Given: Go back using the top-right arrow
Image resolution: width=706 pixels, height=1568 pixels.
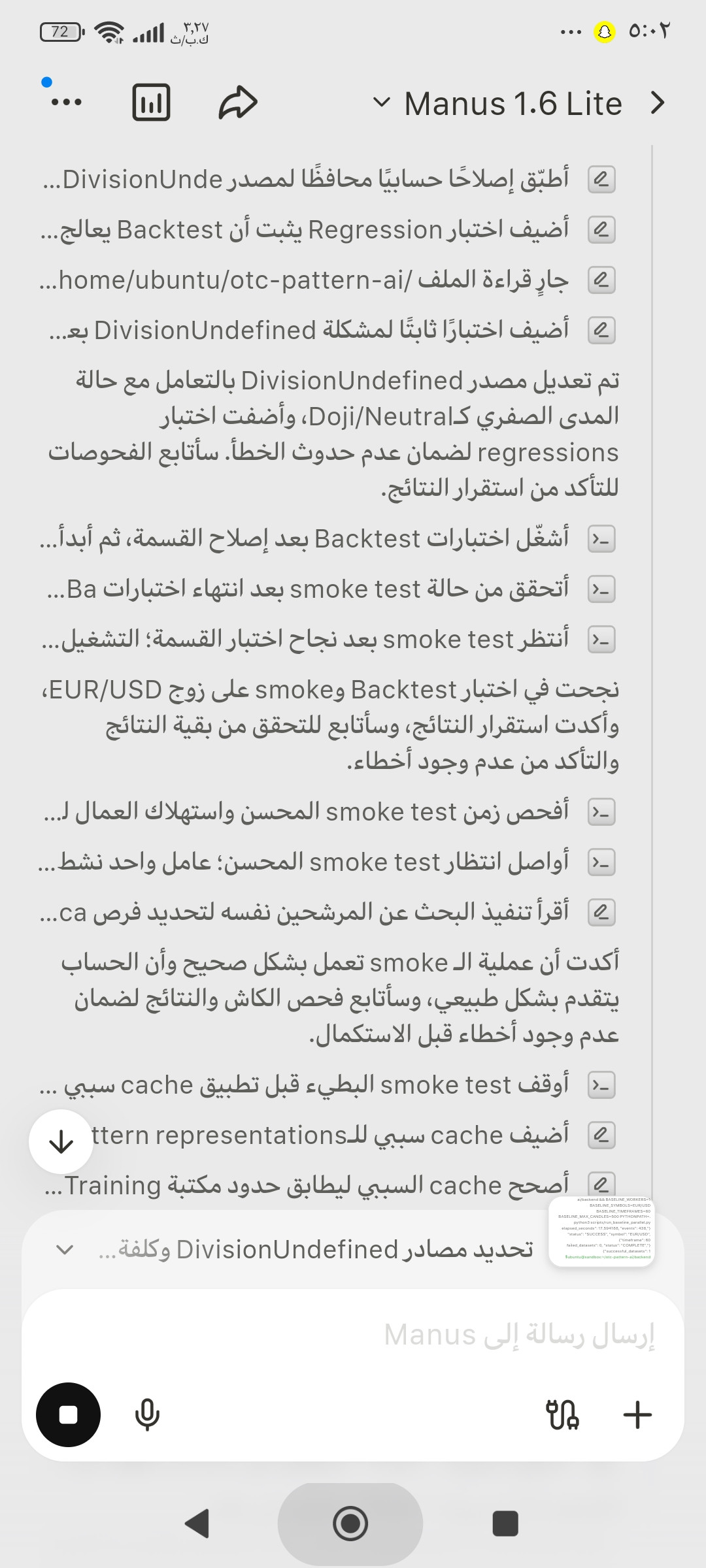Looking at the screenshot, I should (658, 103).
